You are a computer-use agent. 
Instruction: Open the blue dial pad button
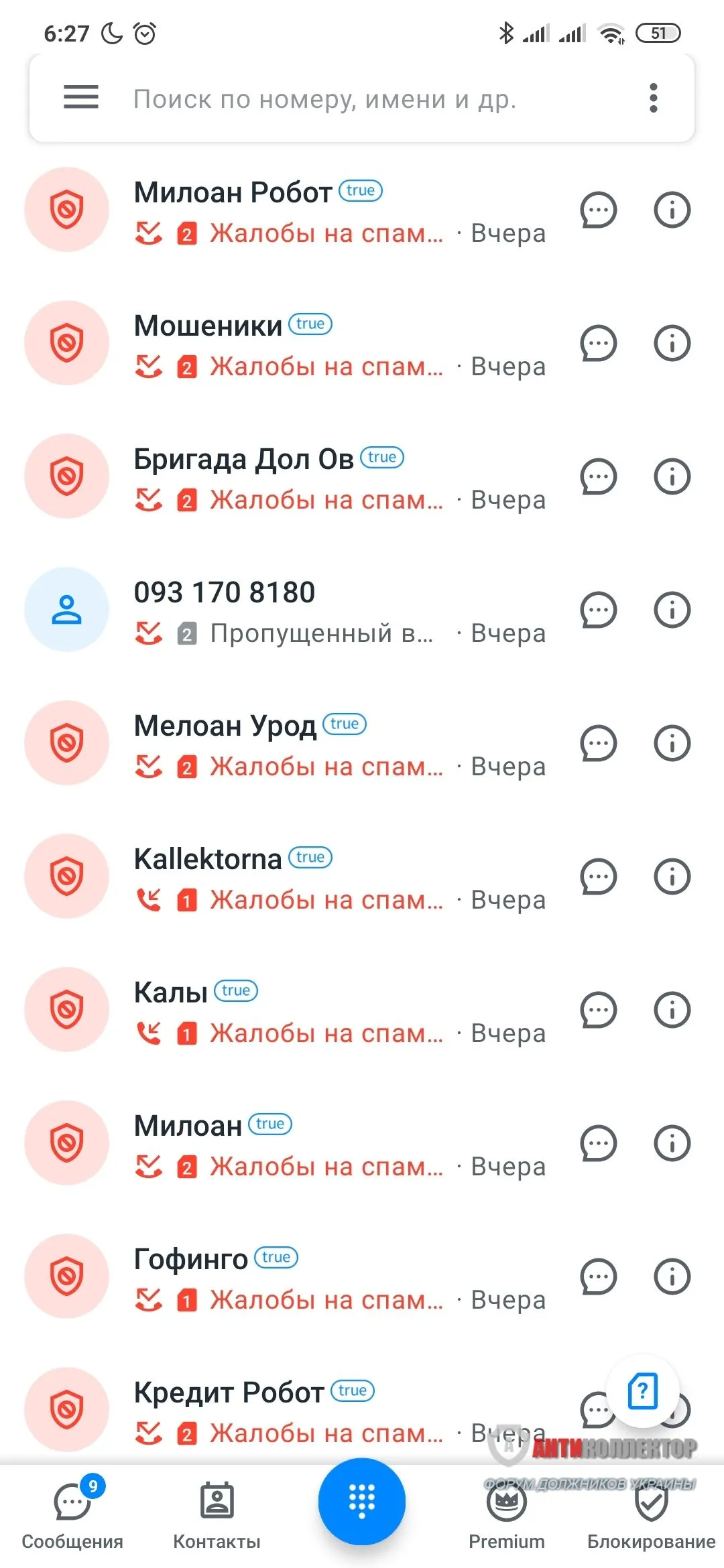(x=362, y=1501)
